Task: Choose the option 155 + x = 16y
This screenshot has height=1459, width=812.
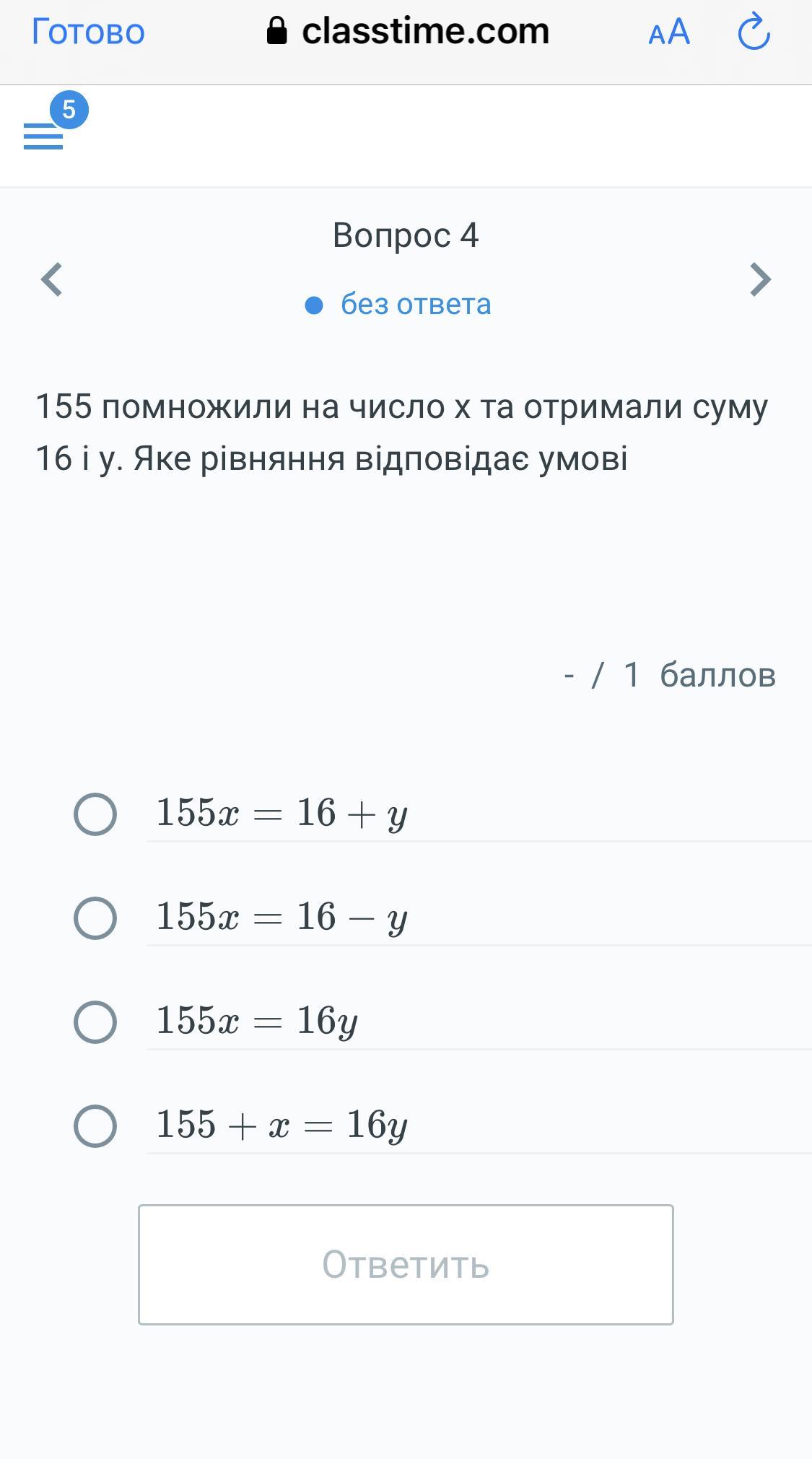Action: (95, 1125)
